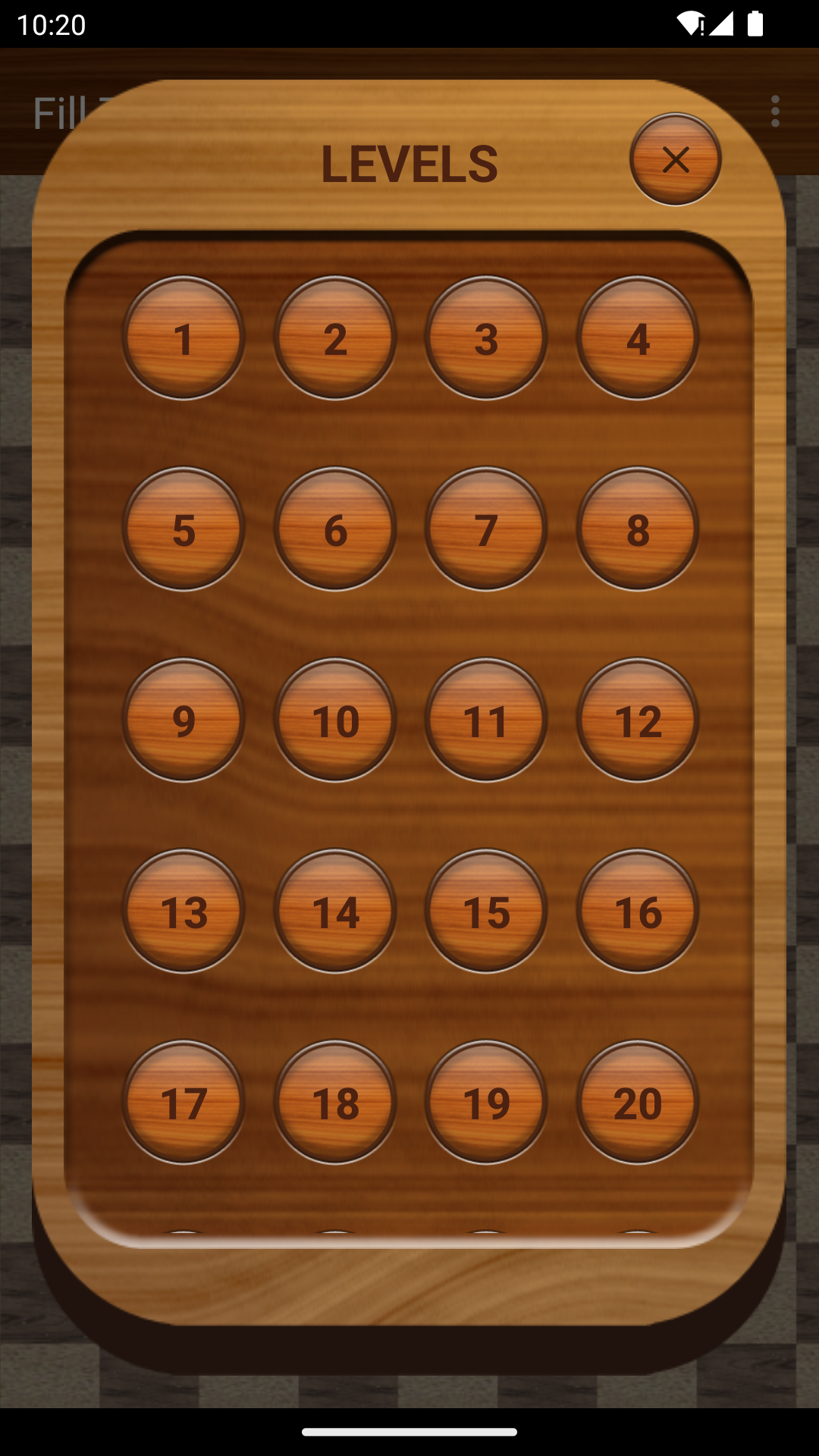
Task: Pick level 13
Action: (x=184, y=911)
